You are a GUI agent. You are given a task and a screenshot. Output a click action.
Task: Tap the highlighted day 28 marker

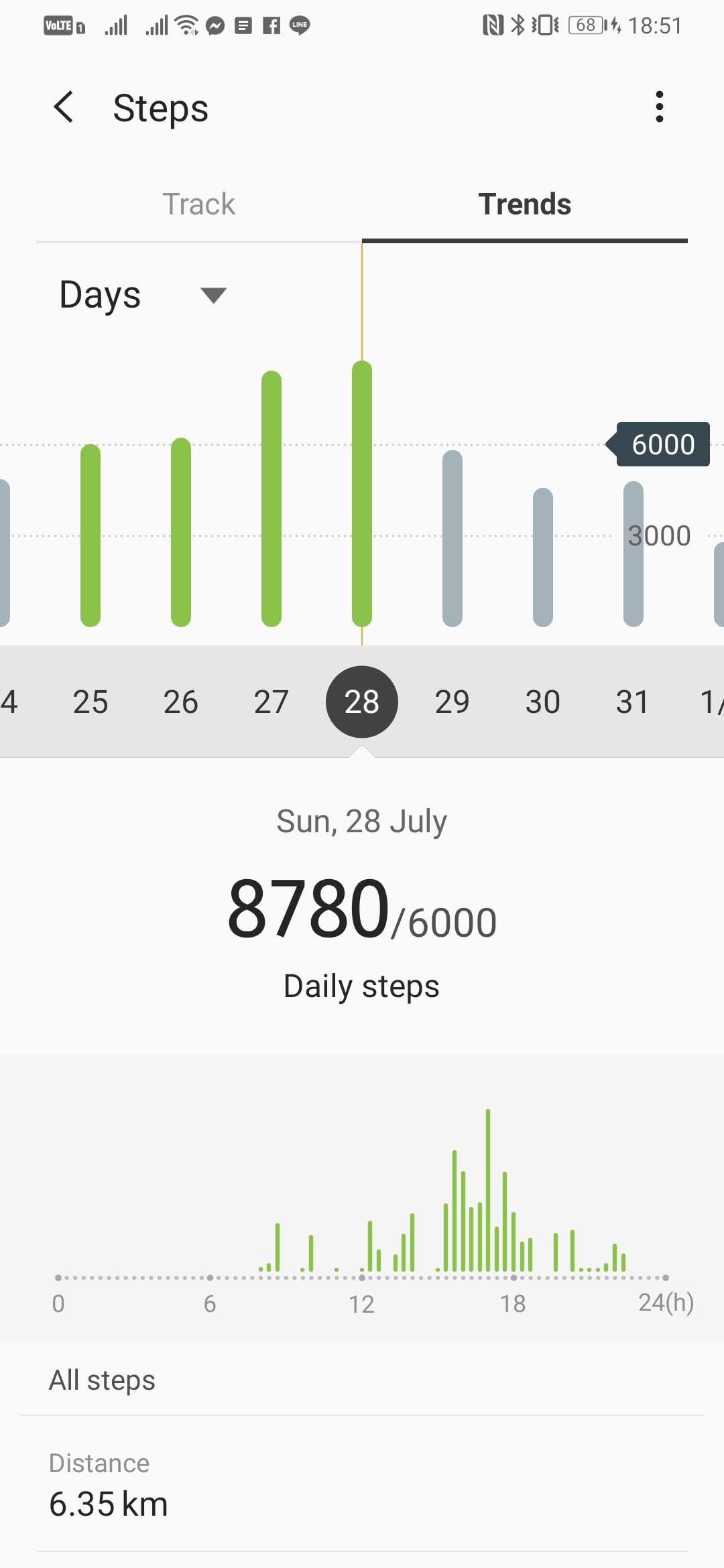(x=362, y=702)
